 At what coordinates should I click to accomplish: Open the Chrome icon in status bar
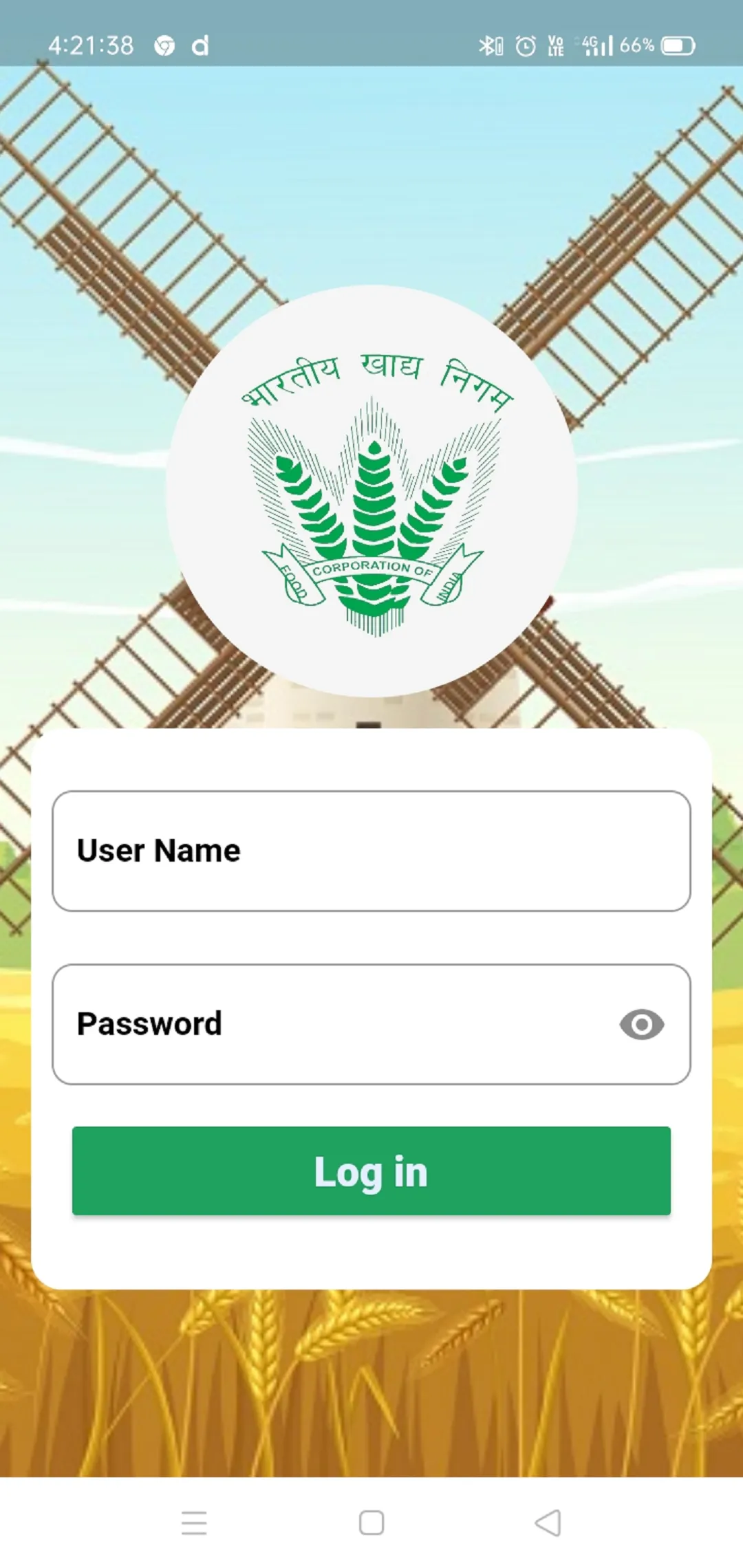162,45
